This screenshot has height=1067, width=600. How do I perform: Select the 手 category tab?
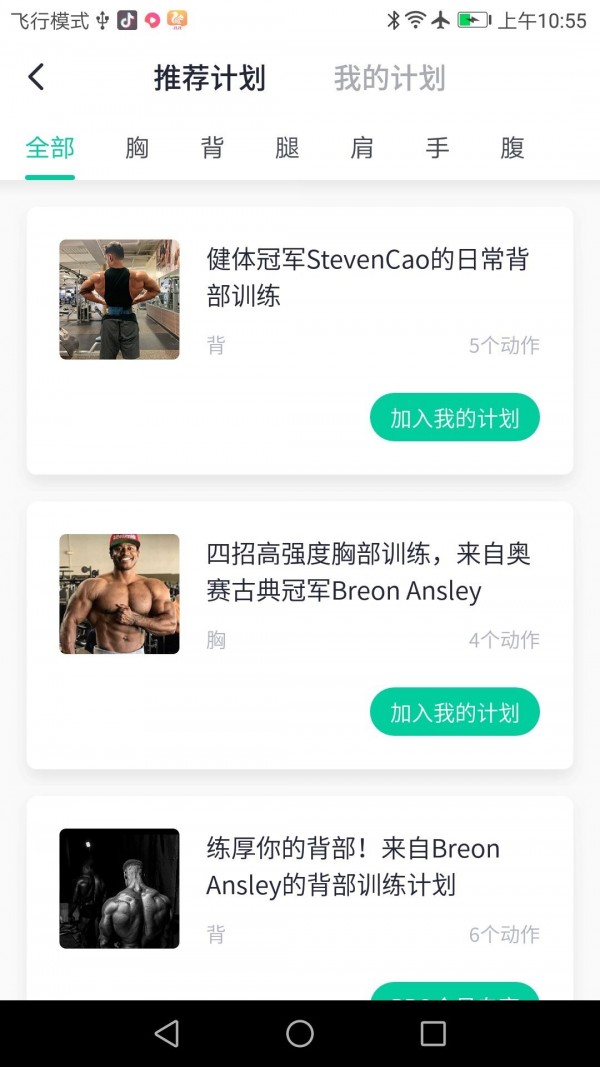click(437, 148)
